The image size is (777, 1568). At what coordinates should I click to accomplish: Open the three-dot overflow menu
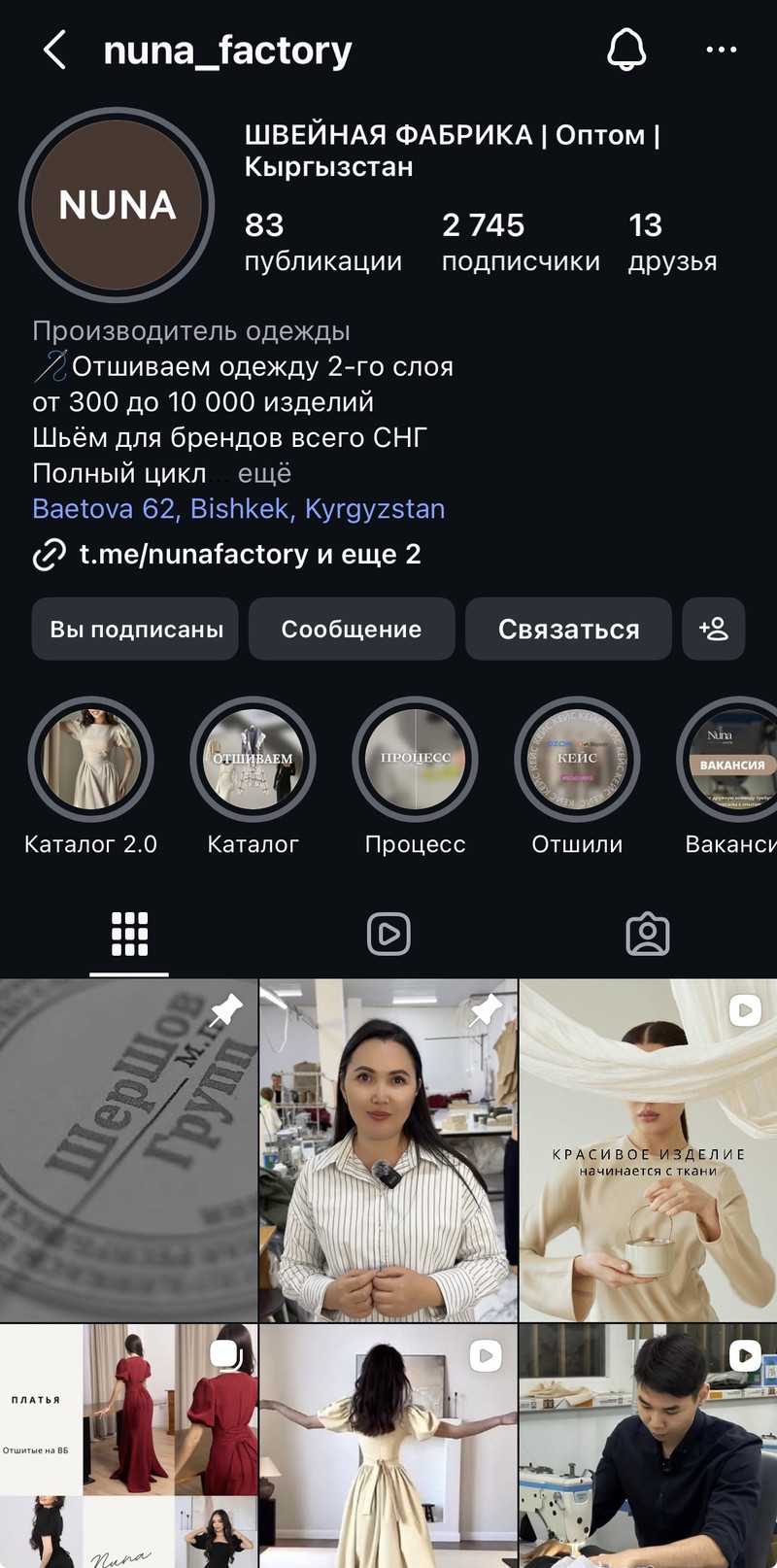(x=721, y=50)
